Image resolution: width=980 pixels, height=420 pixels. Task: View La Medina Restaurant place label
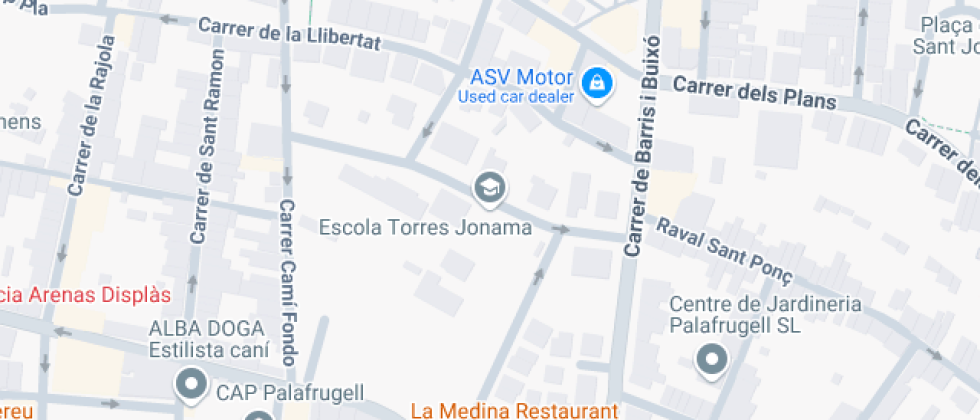click(x=515, y=410)
